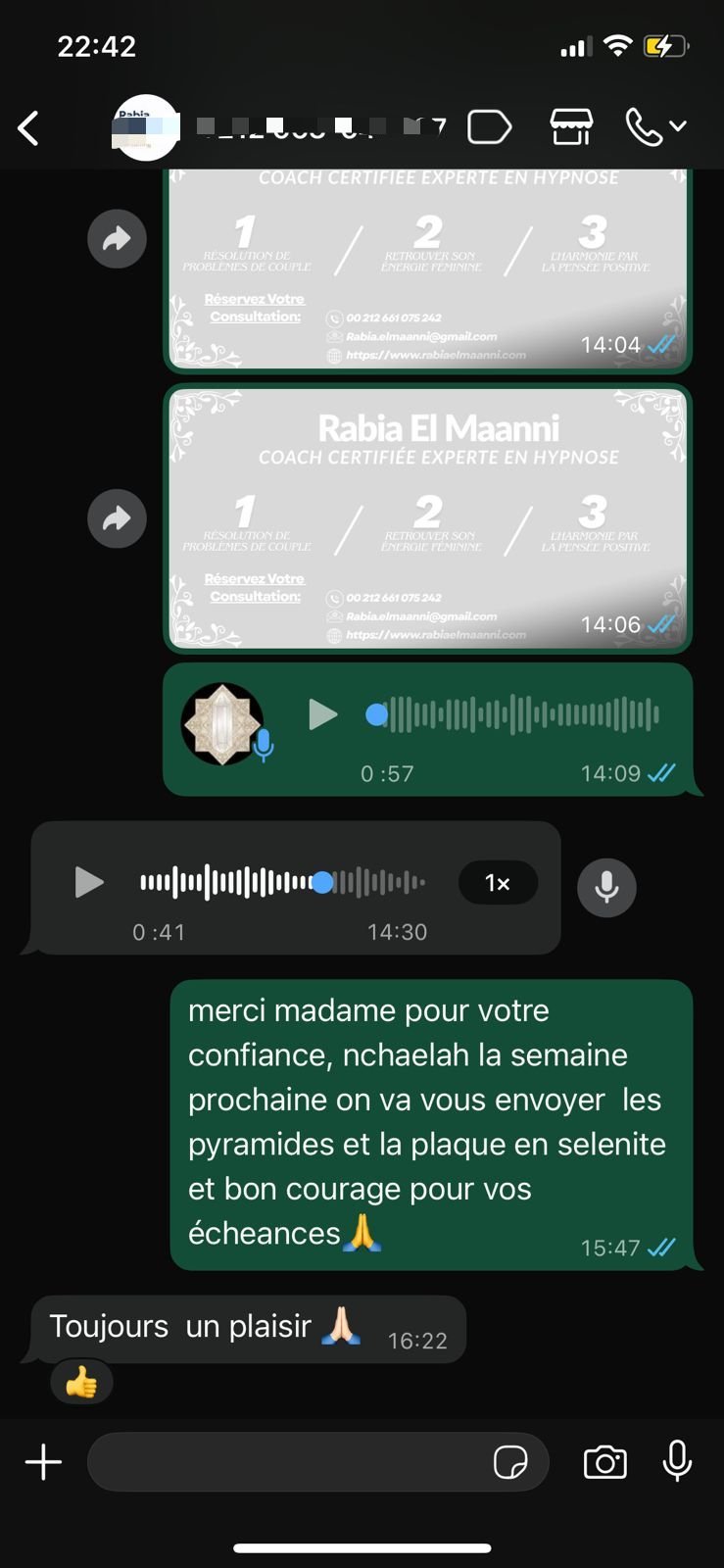Open the camera
Image resolution: width=724 pixels, height=1568 pixels.
click(604, 1462)
